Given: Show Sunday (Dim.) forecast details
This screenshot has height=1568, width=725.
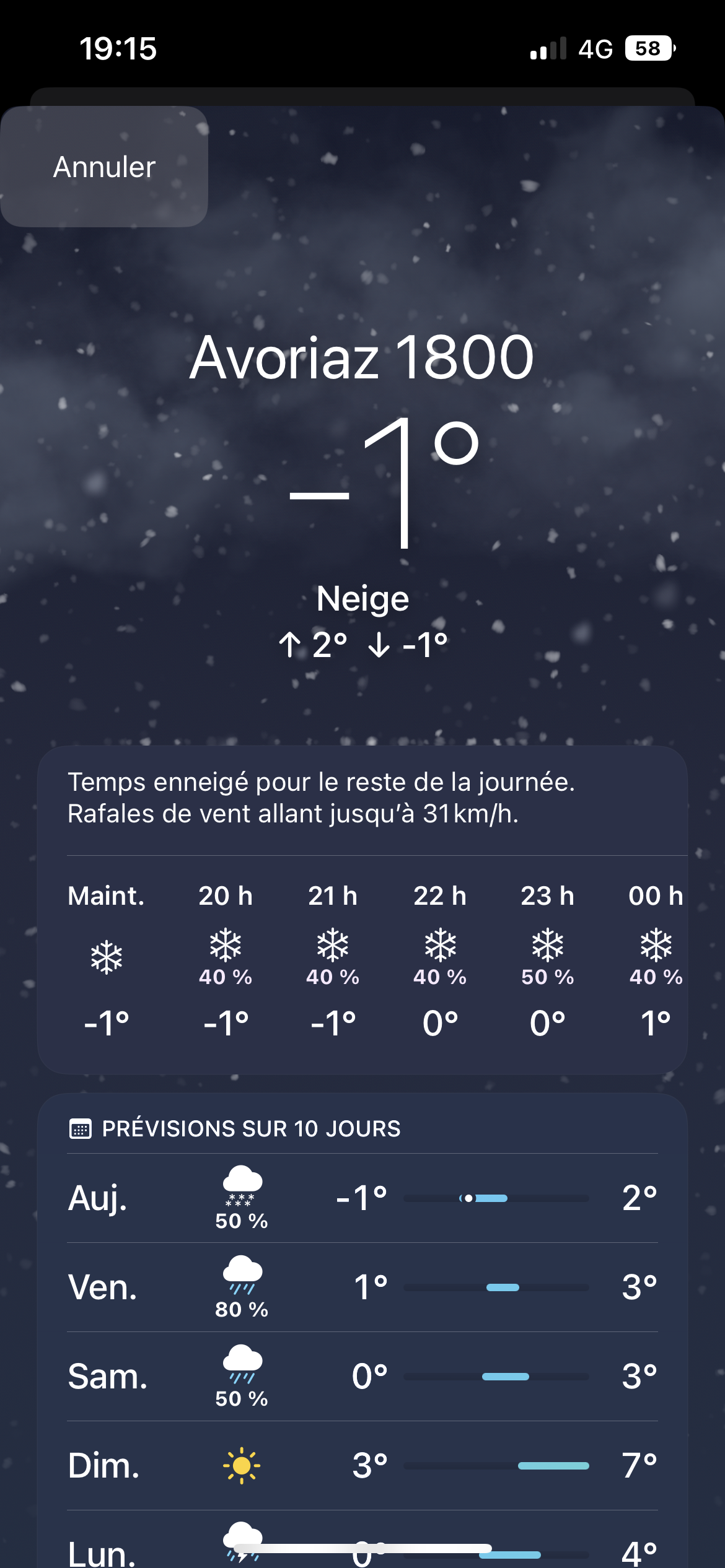Looking at the screenshot, I should coord(362,1466).
